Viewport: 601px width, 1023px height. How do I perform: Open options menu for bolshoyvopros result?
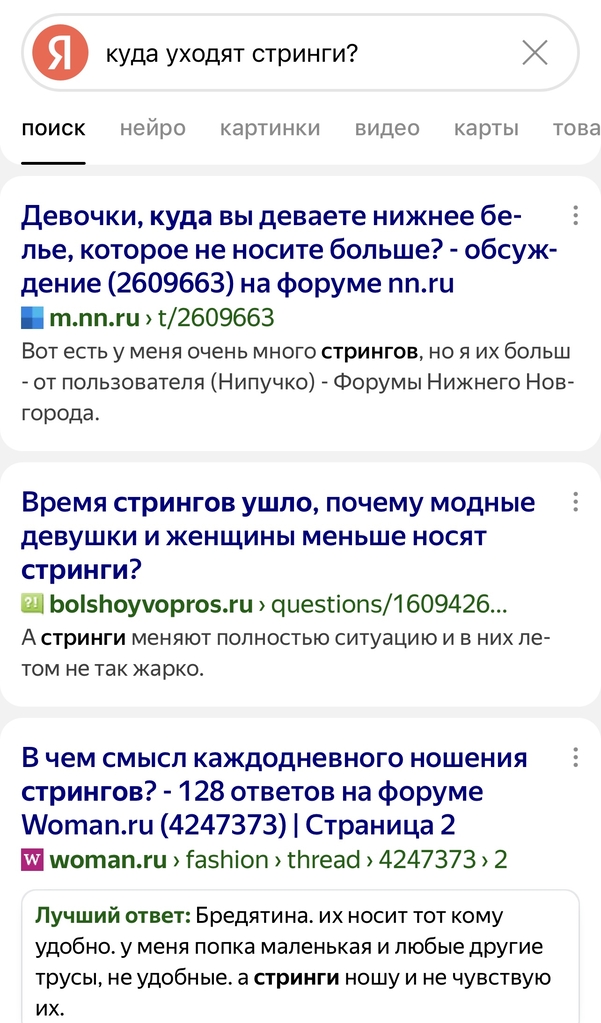coord(575,502)
